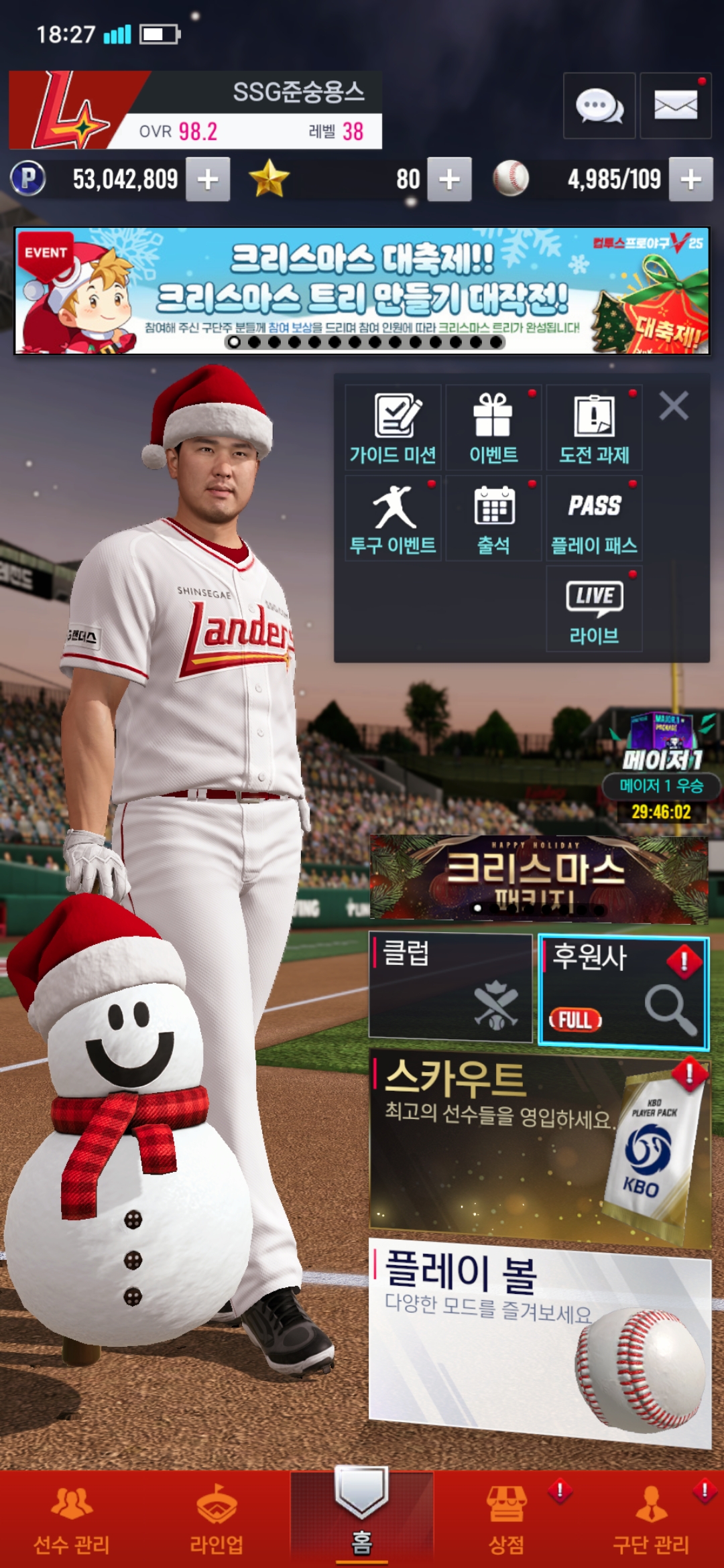Add more points with plus button

pyautogui.click(x=208, y=180)
